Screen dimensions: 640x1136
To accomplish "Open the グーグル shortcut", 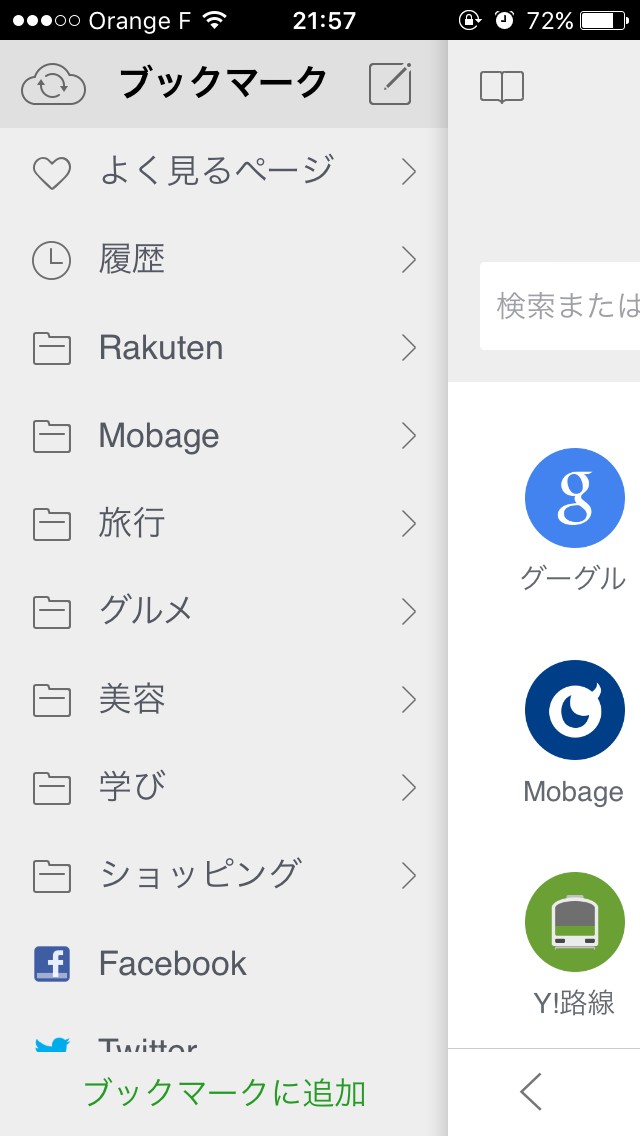I will click(574, 499).
